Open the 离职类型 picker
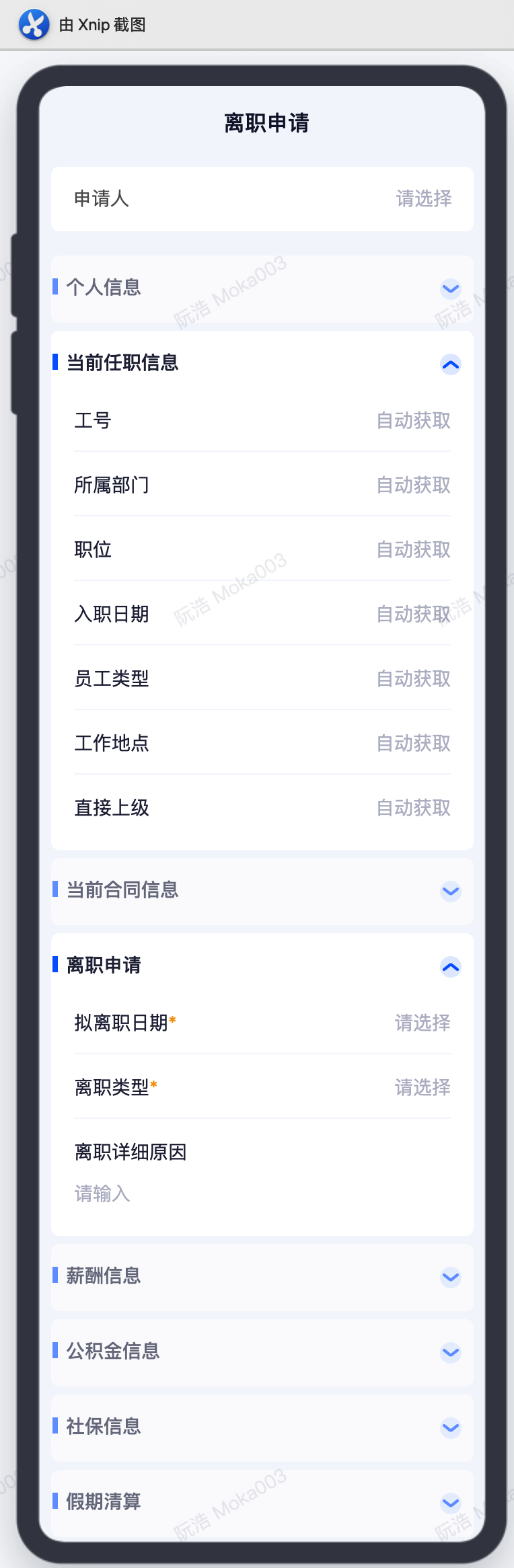The image size is (514, 1568). (x=422, y=1088)
